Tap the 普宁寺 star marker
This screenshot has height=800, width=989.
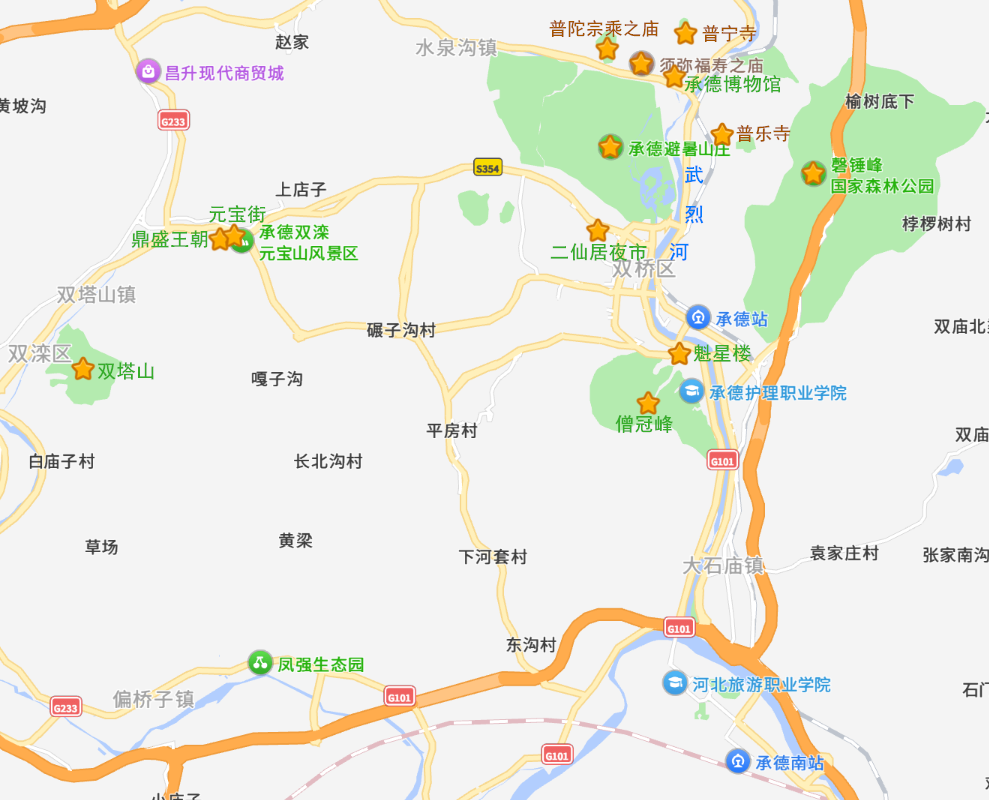[685, 33]
